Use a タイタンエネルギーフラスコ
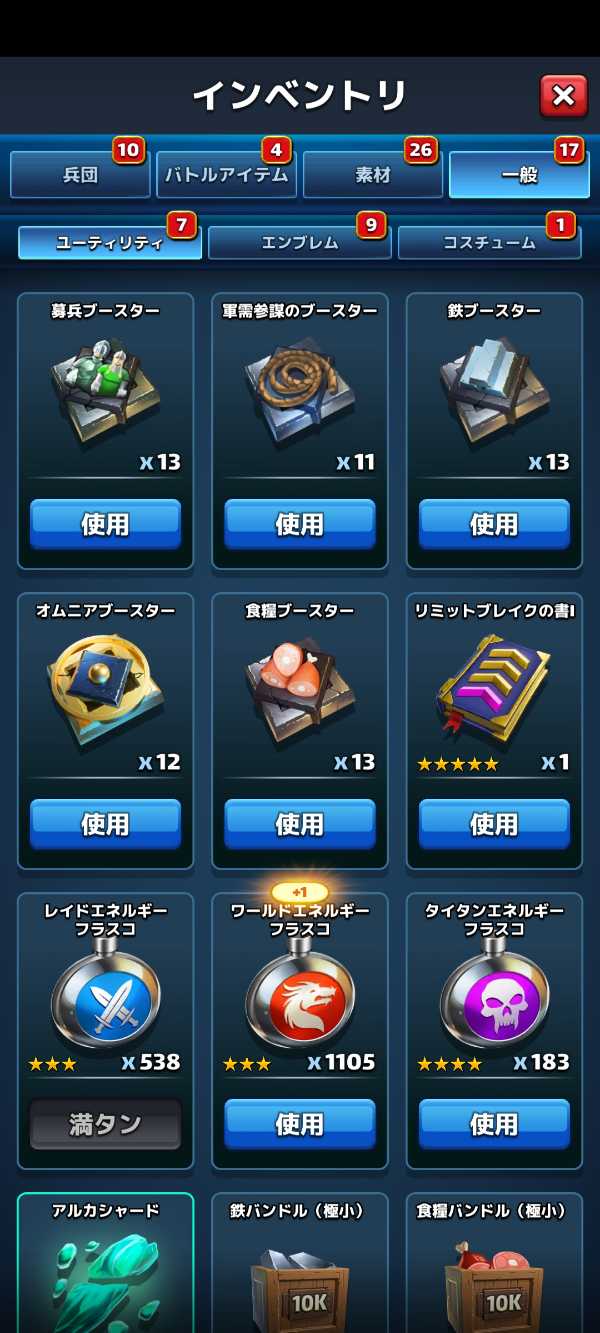This screenshot has height=1333, width=600. [x=494, y=1124]
